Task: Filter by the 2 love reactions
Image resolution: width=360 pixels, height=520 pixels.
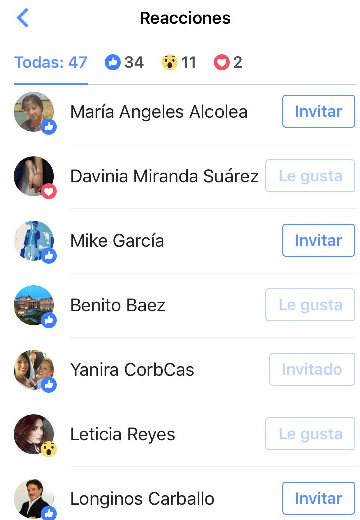Action: pos(228,62)
